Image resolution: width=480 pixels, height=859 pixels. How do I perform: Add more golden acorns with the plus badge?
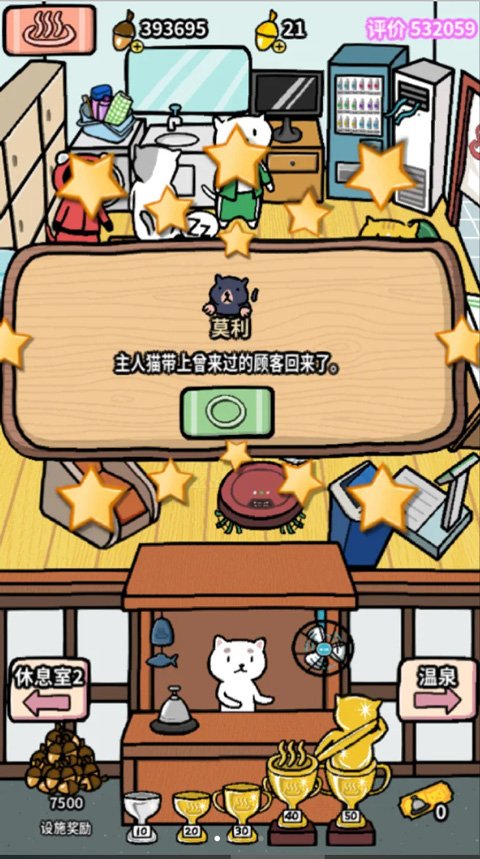point(279,45)
